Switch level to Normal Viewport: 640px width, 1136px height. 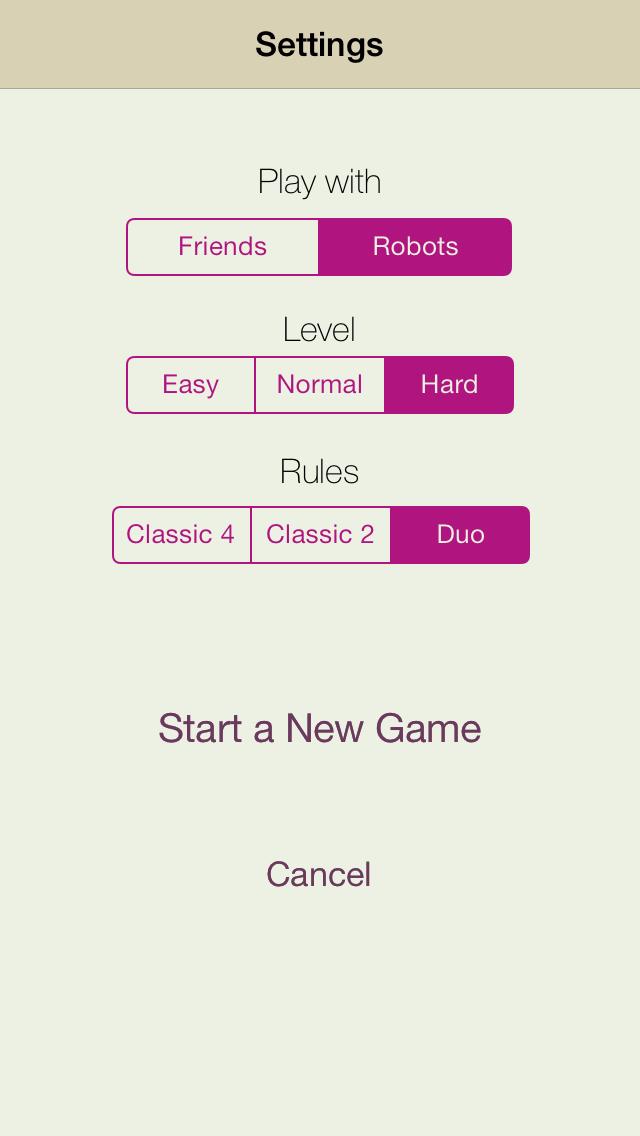(x=320, y=385)
